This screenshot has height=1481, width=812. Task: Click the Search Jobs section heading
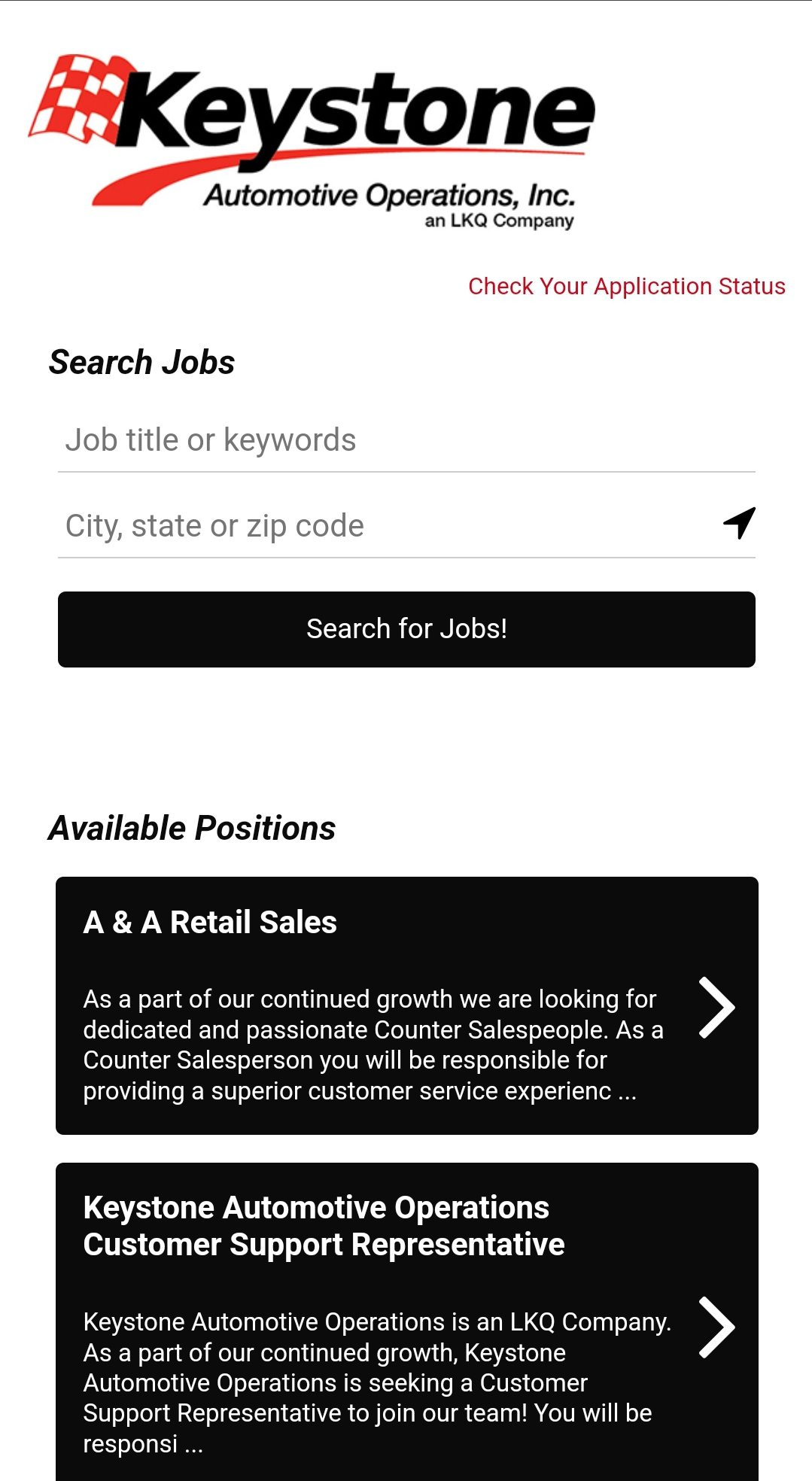click(141, 361)
